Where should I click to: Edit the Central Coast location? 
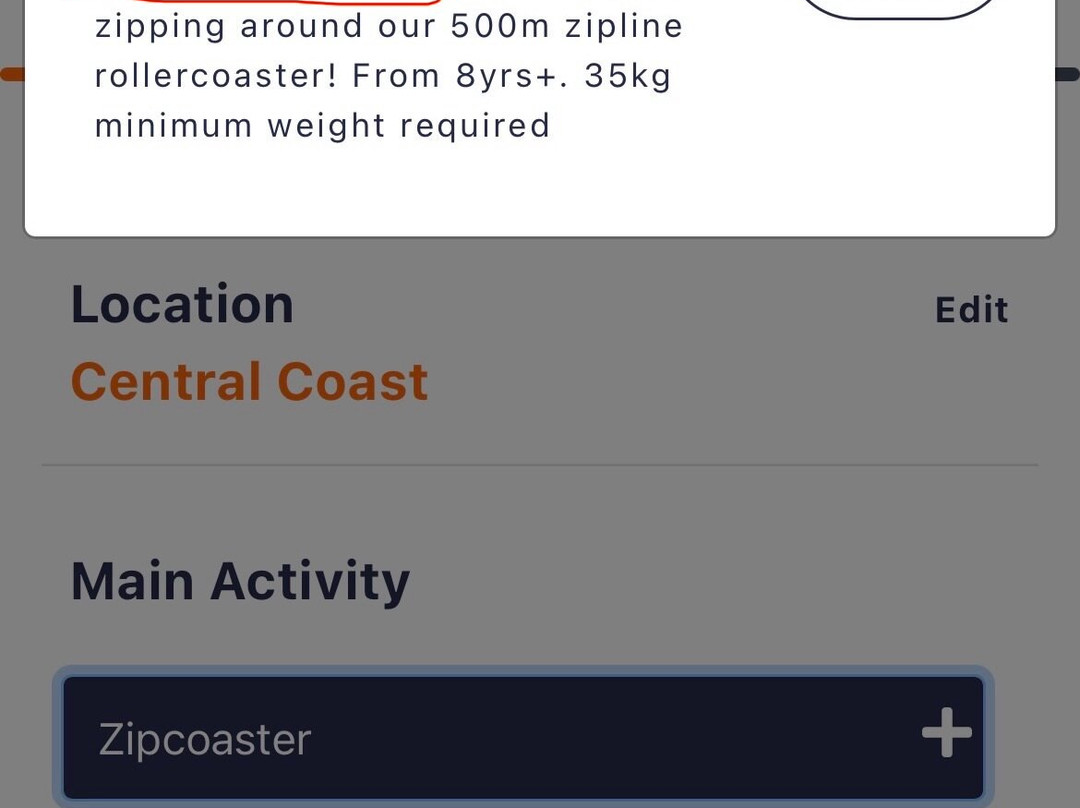point(970,310)
